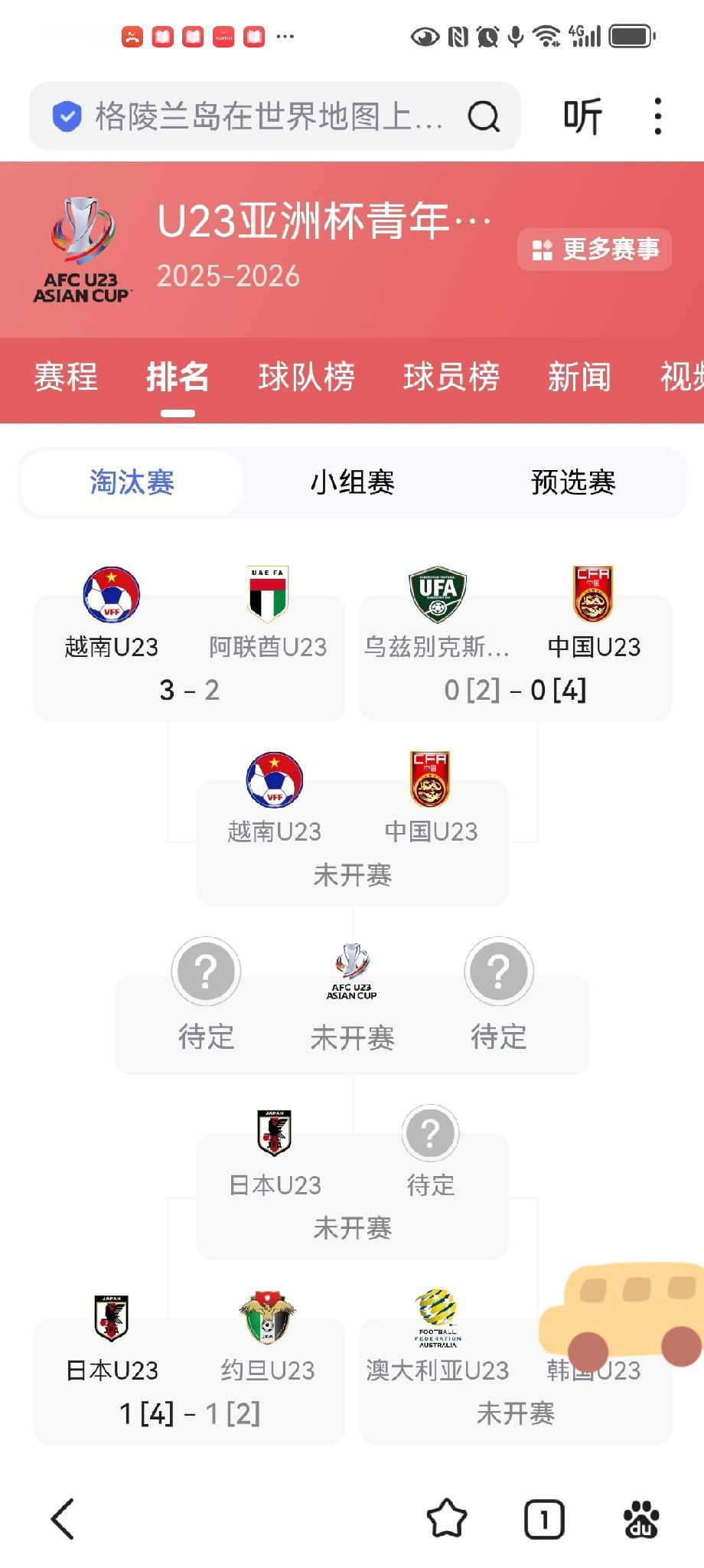Viewport: 704px width, 1568px height.
Task: Open the three-dot overflow menu
Action: [657, 115]
